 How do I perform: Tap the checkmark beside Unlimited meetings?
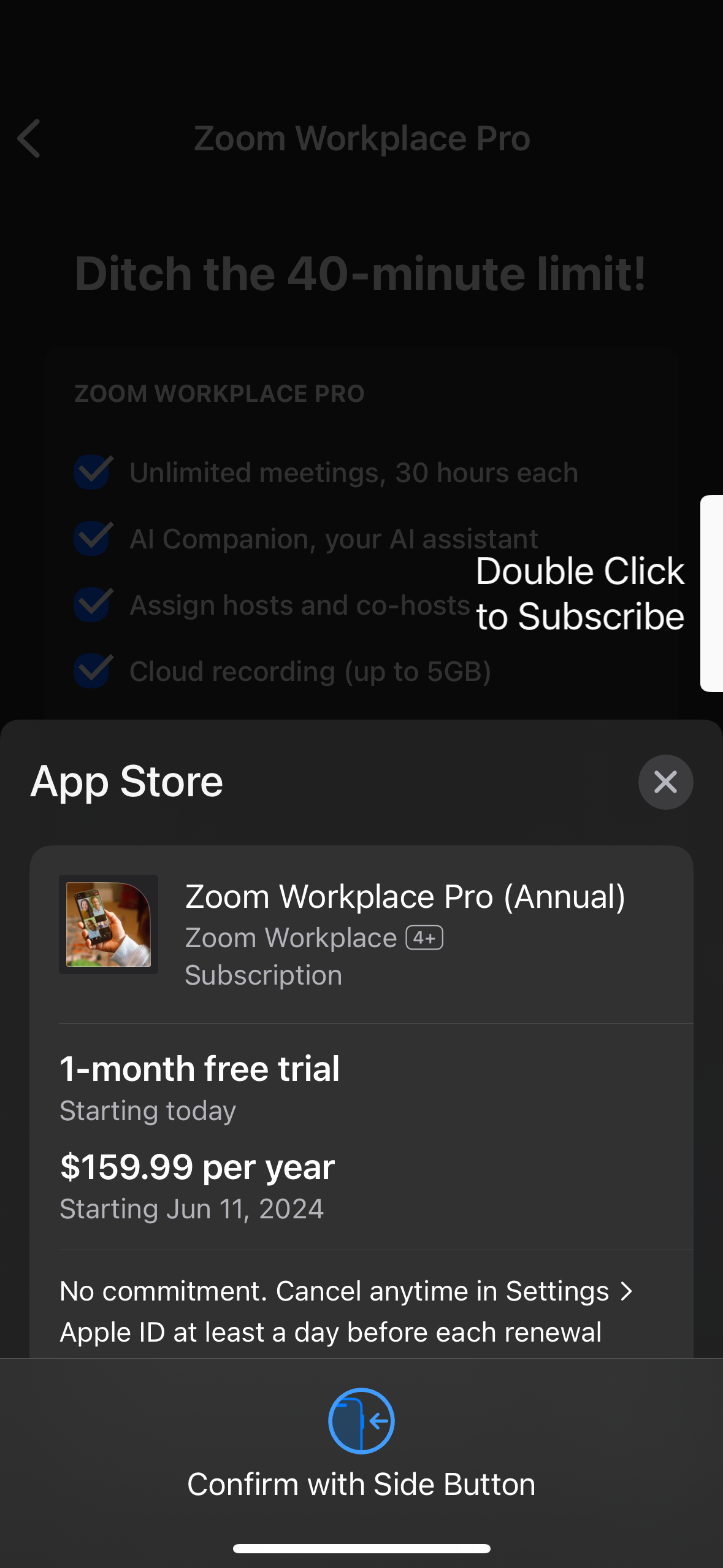coord(92,472)
